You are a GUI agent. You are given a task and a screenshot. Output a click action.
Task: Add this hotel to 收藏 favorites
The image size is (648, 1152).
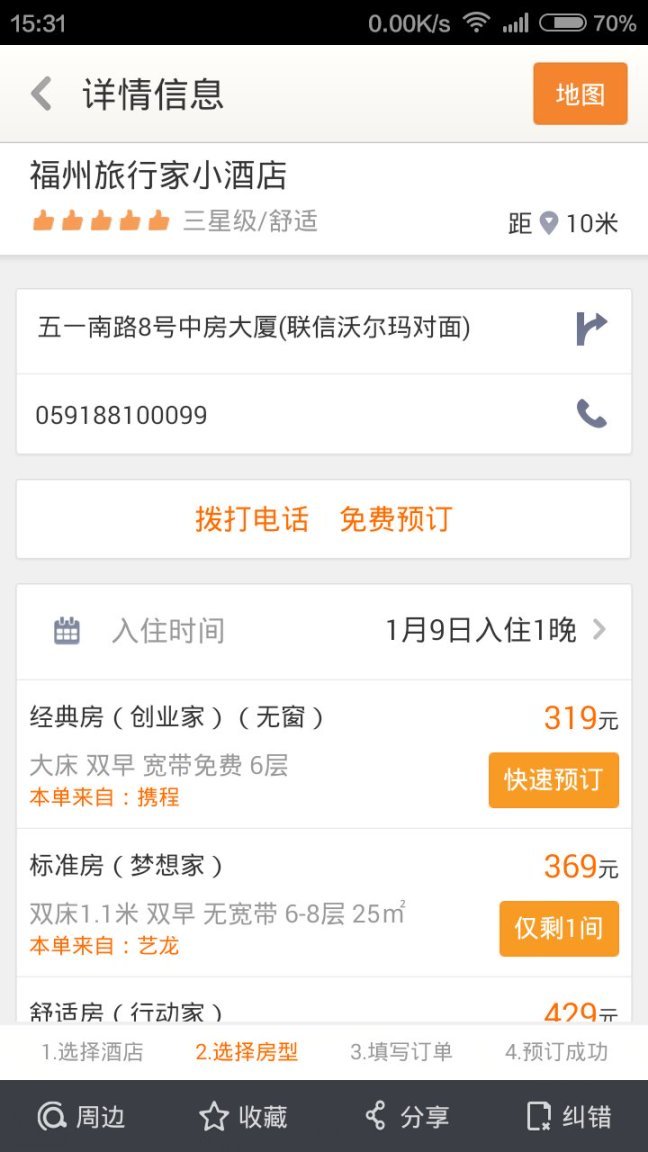coord(243,1116)
